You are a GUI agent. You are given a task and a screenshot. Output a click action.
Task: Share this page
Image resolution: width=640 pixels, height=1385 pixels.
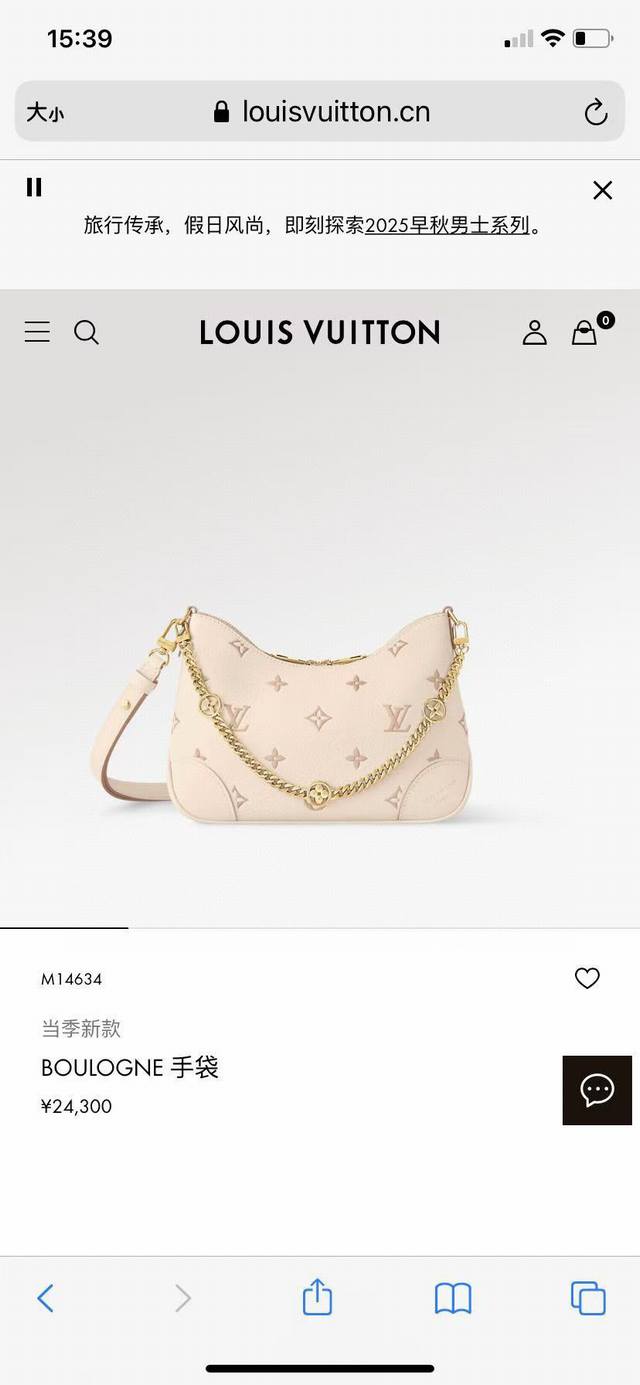[x=317, y=1298]
